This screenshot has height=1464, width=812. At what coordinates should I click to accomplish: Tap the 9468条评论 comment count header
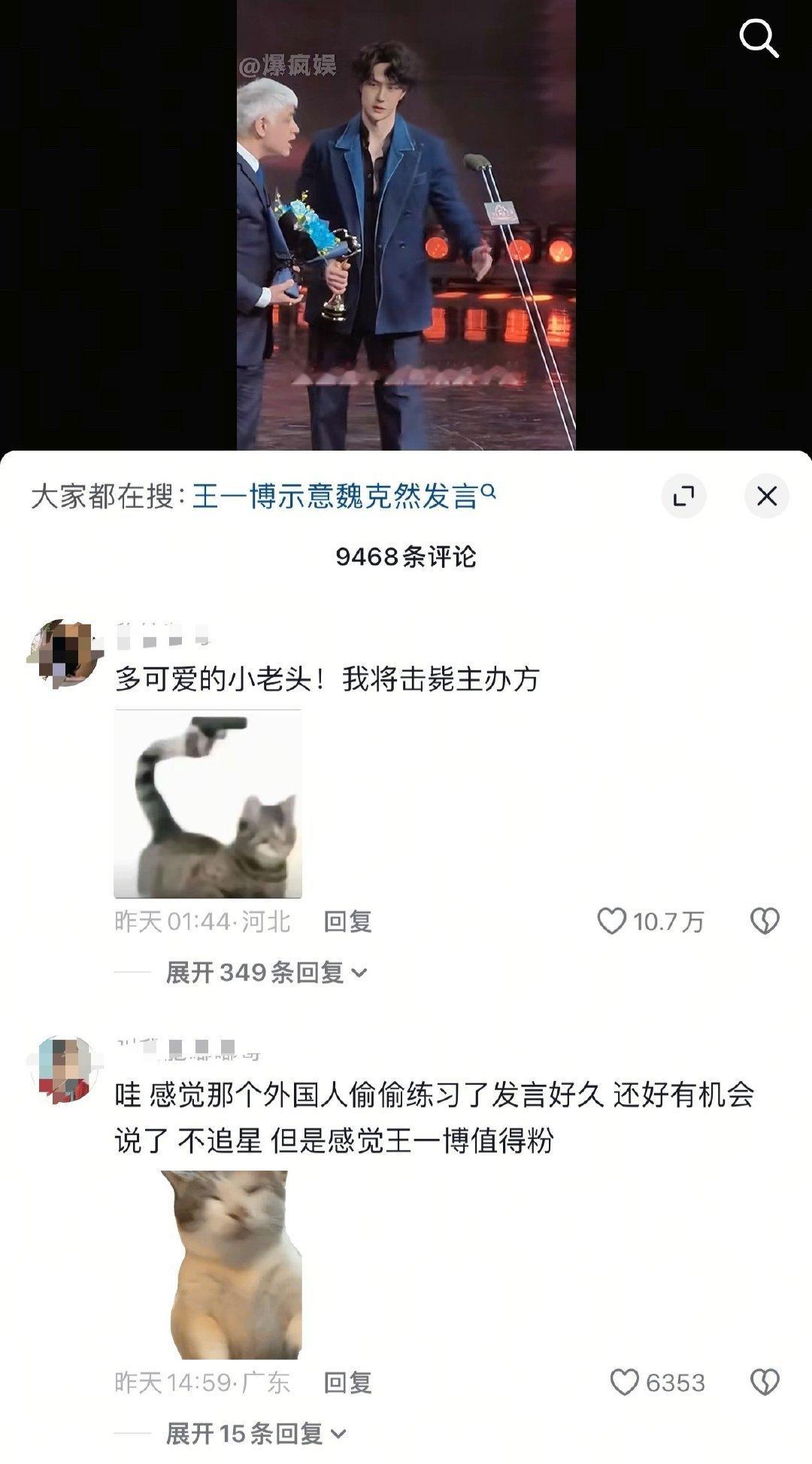pos(406,554)
